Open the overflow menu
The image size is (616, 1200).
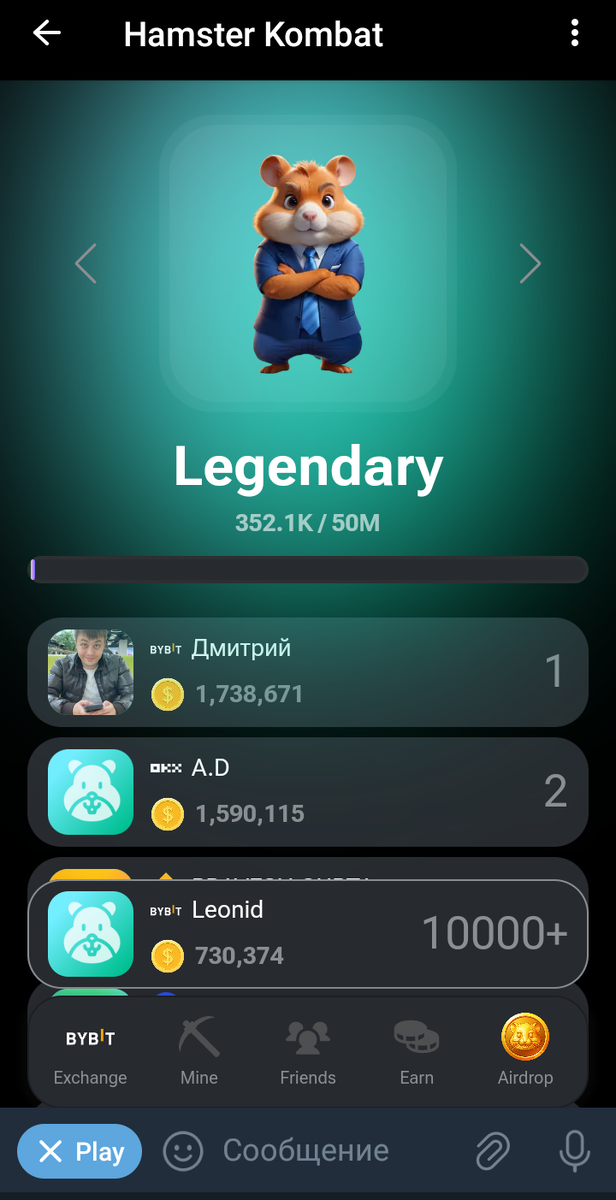(x=574, y=34)
